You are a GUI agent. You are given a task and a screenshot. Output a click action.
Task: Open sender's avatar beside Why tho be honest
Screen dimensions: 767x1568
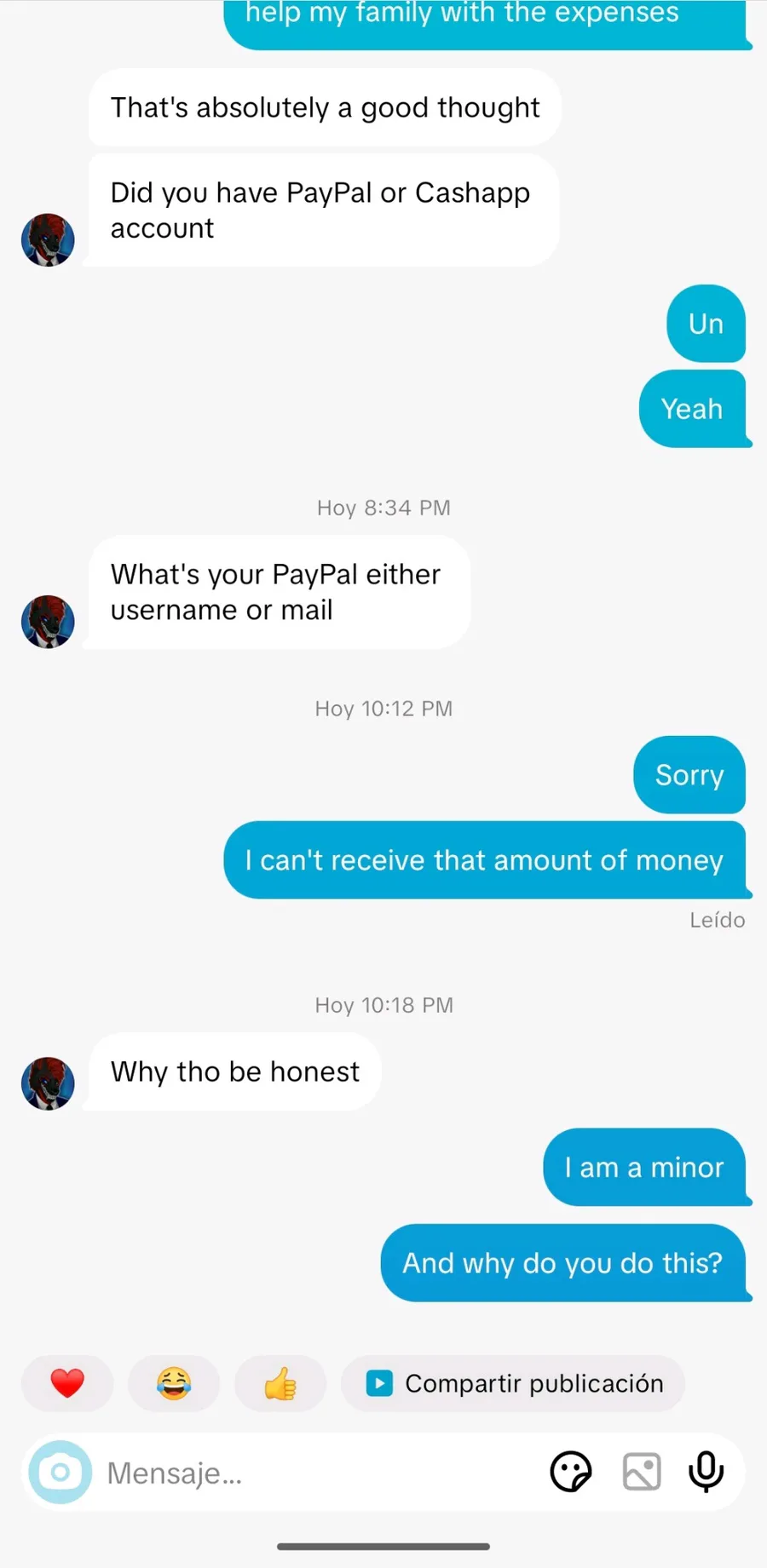48,1083
